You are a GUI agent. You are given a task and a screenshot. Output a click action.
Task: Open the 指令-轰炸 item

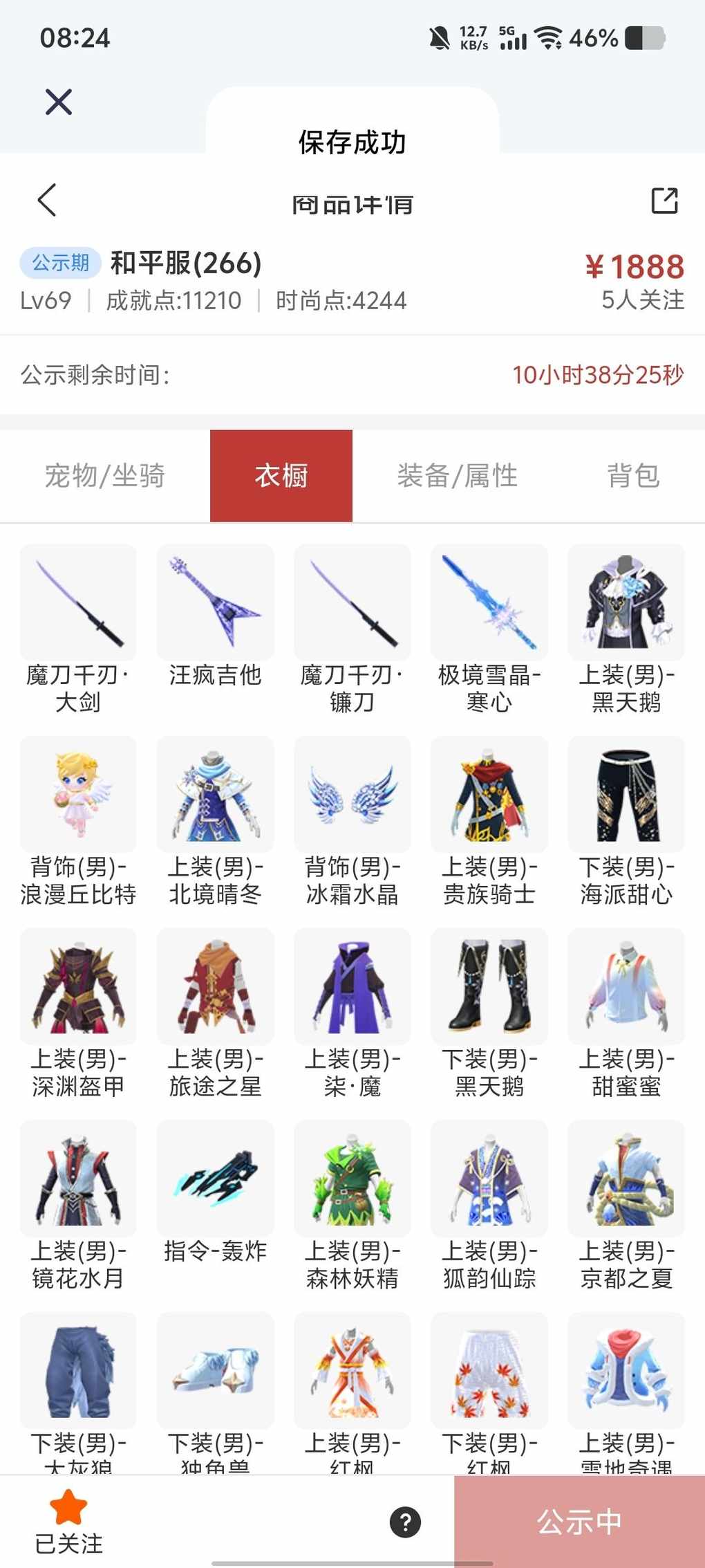[215, 1179]
